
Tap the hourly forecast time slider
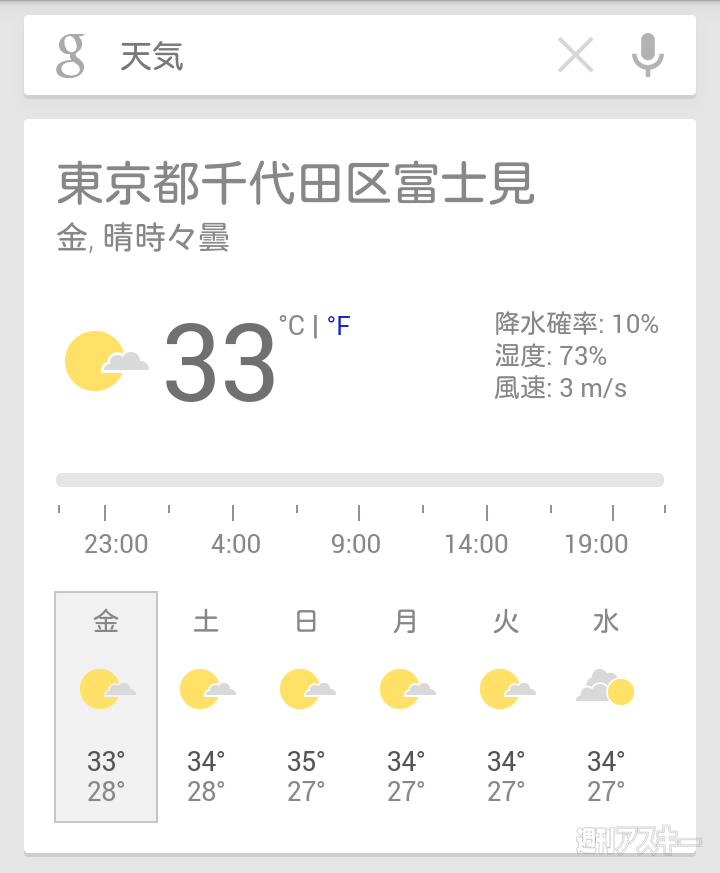click(x=360, y=480)
